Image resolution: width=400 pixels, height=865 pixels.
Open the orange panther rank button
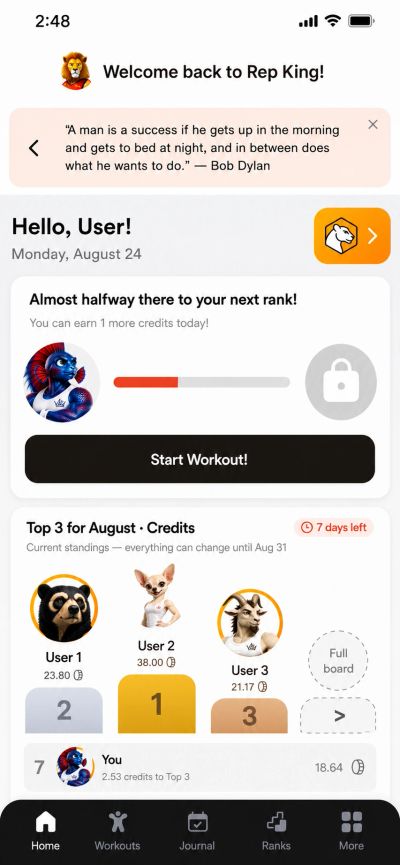pos(352,236)
